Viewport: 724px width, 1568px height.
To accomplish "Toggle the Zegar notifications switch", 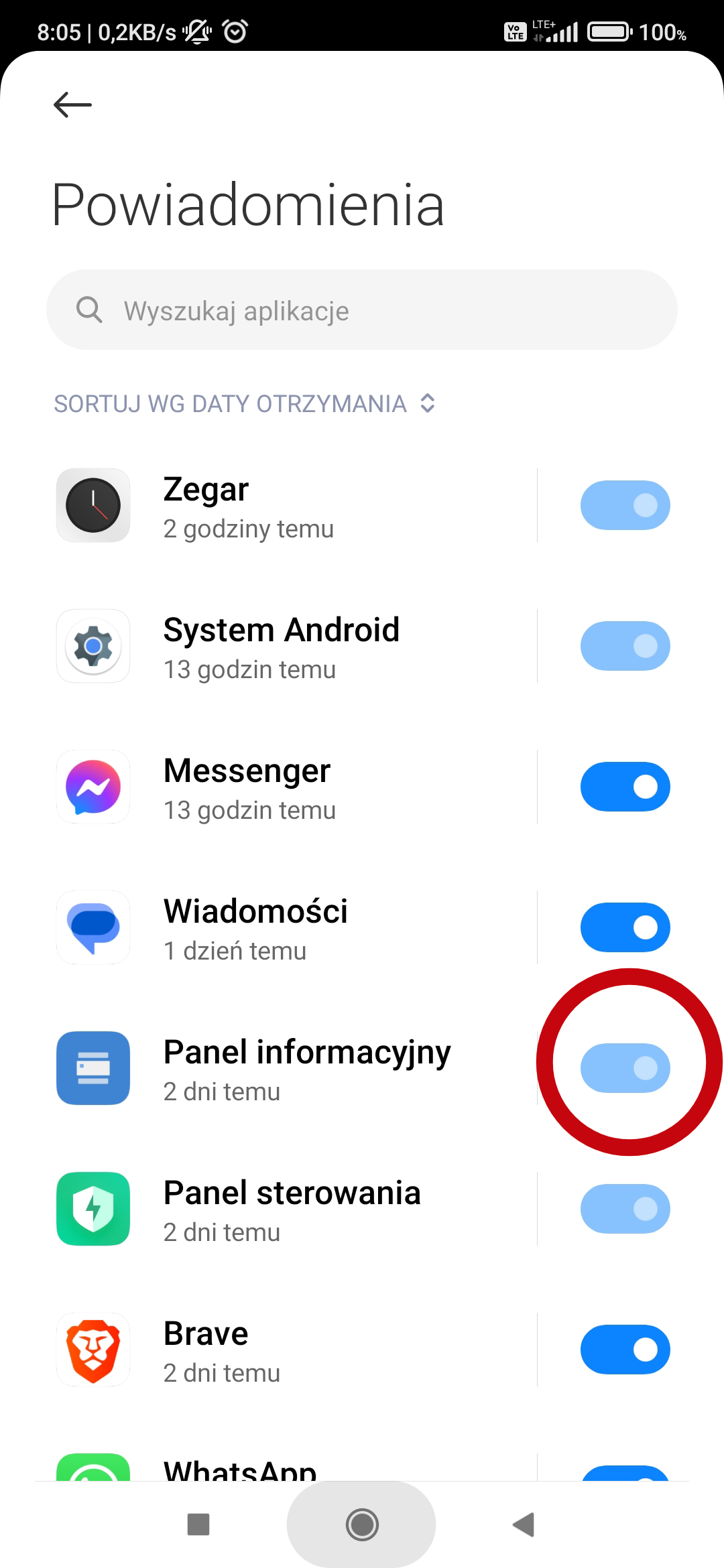I will (625, 505).
